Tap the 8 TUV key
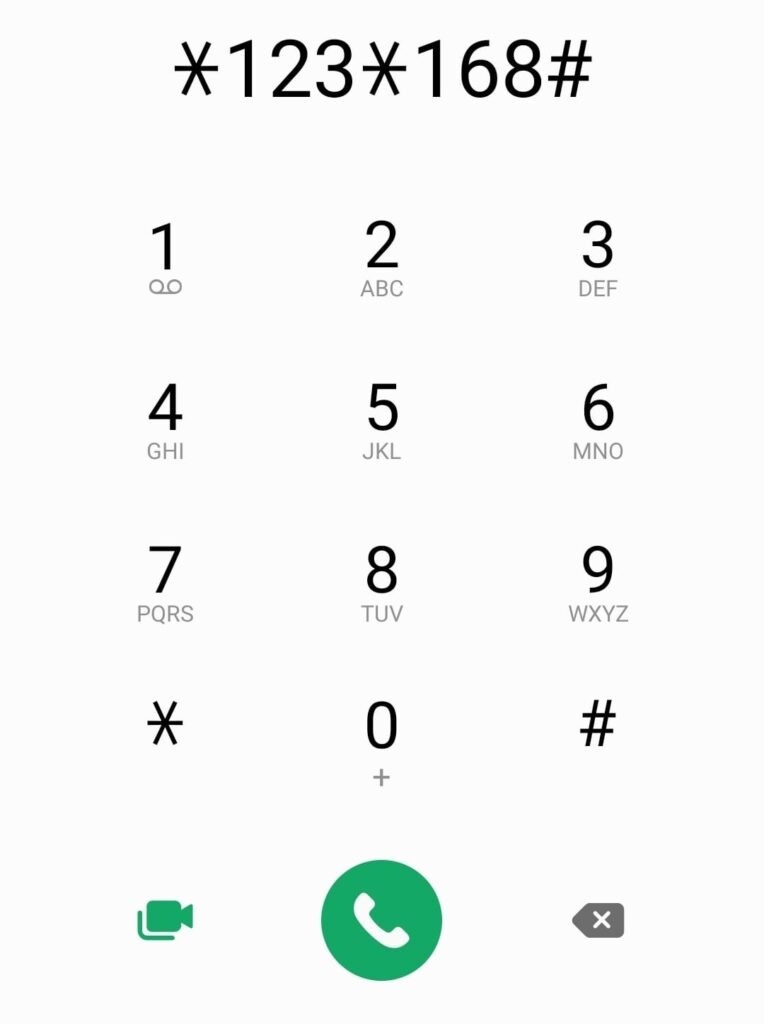The image size is (764, 1024). coord(381,582)
